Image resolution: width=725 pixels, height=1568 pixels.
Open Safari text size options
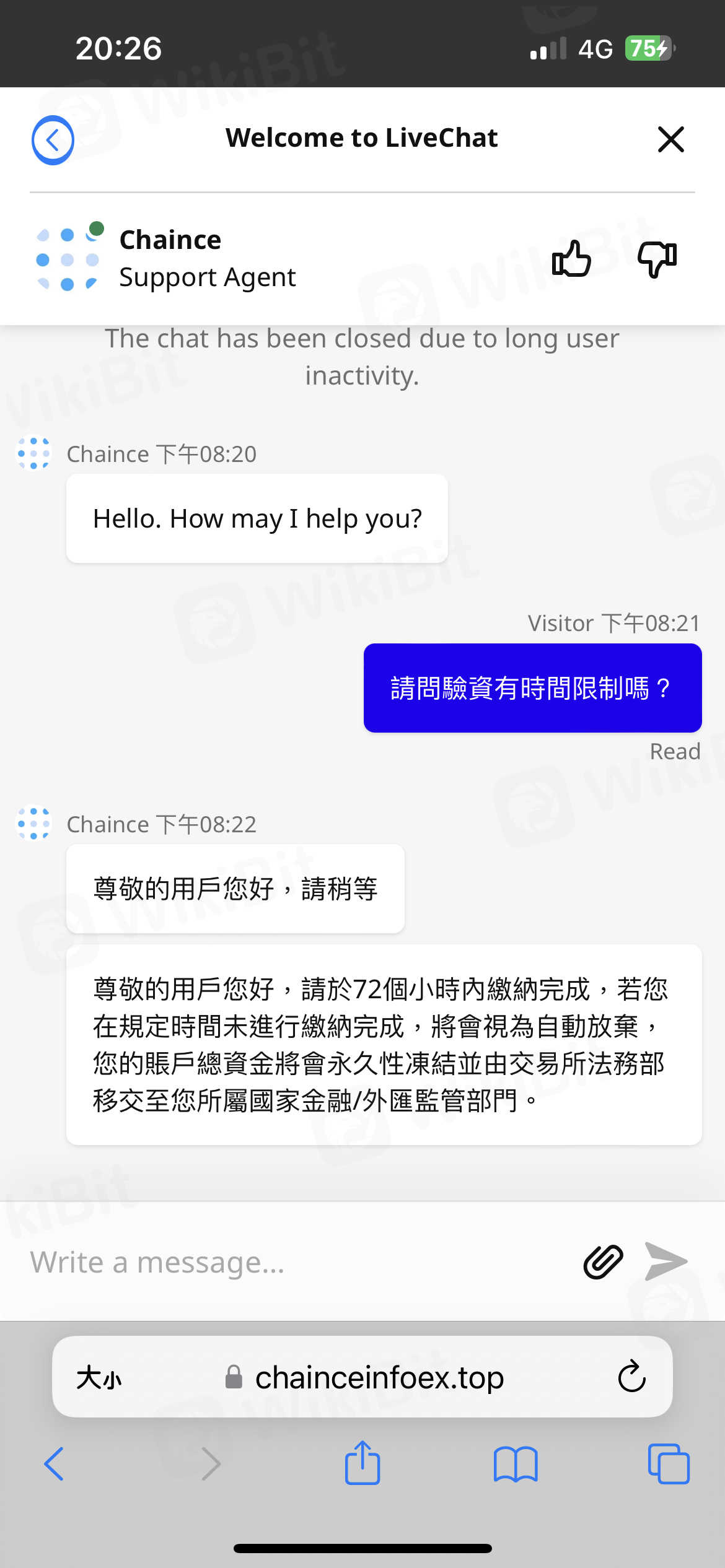(x=99, y=1379)
